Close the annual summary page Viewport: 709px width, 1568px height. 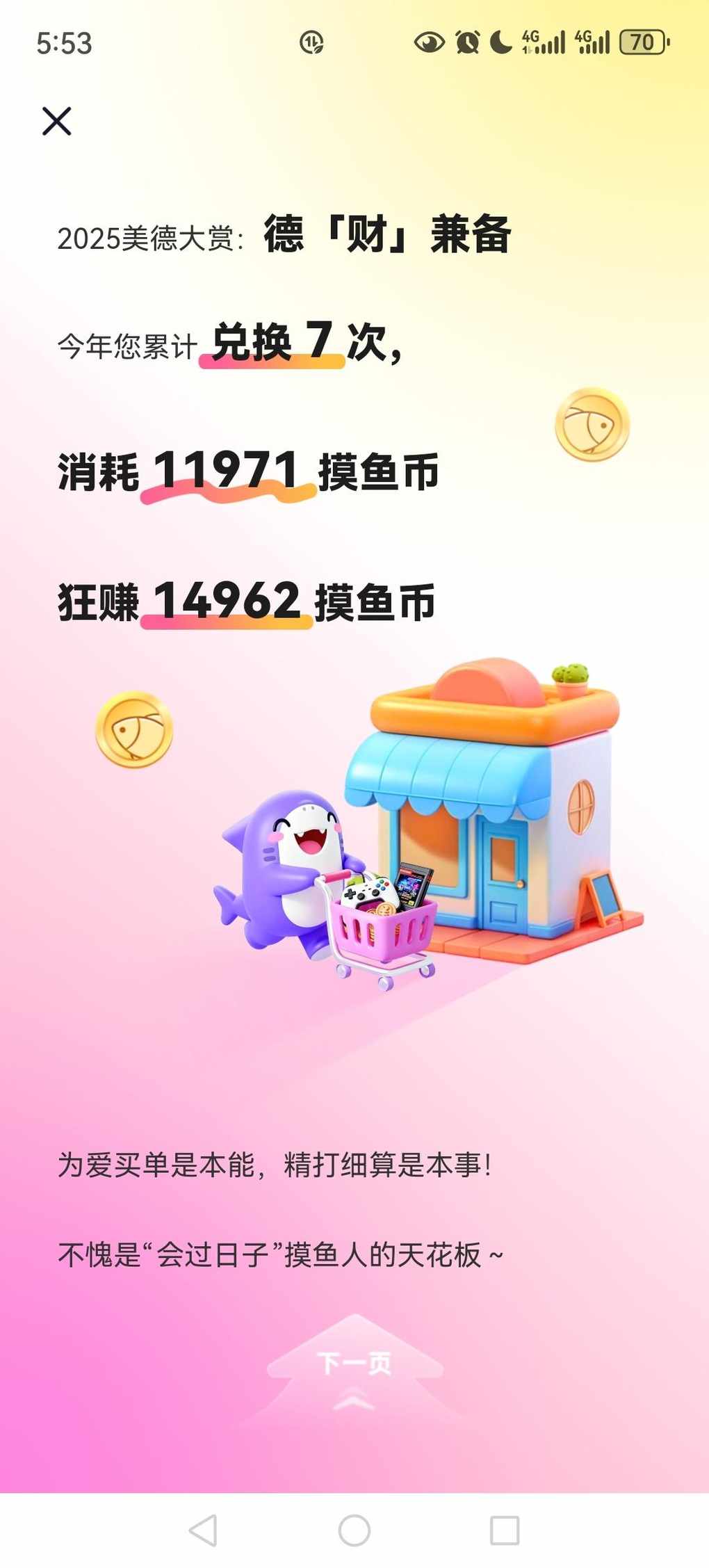click(x=56, y=121)
